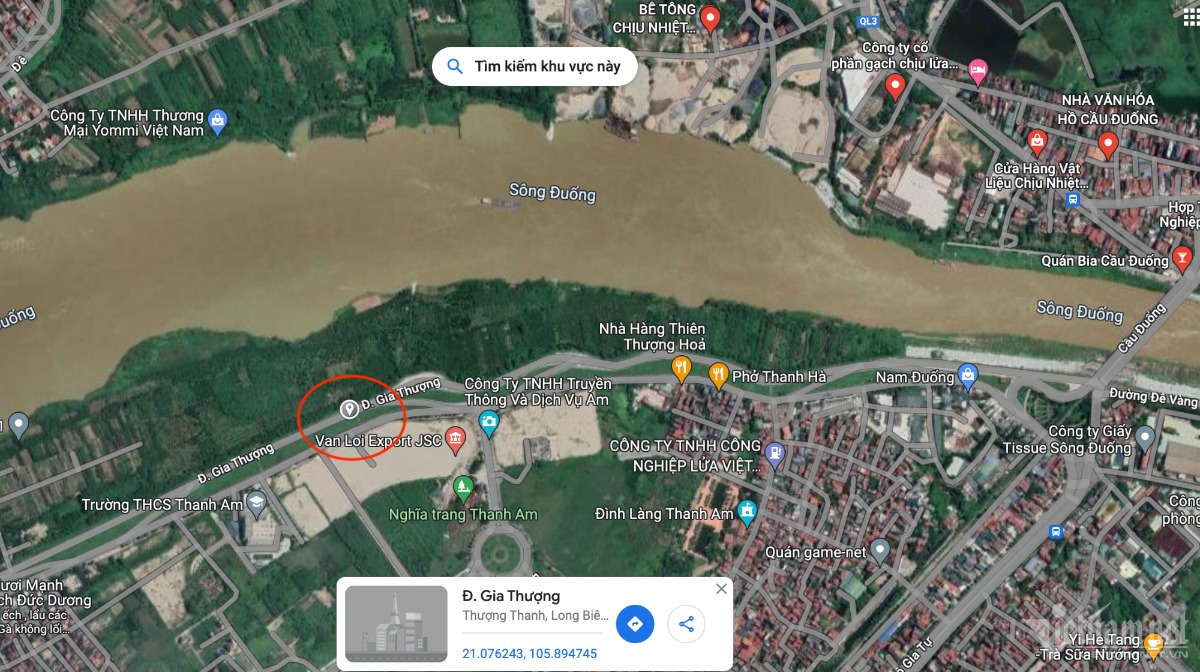Tap 'Tìm kiếm khu vực này' search button
The image size is (1200, 672).
[534, 66]
